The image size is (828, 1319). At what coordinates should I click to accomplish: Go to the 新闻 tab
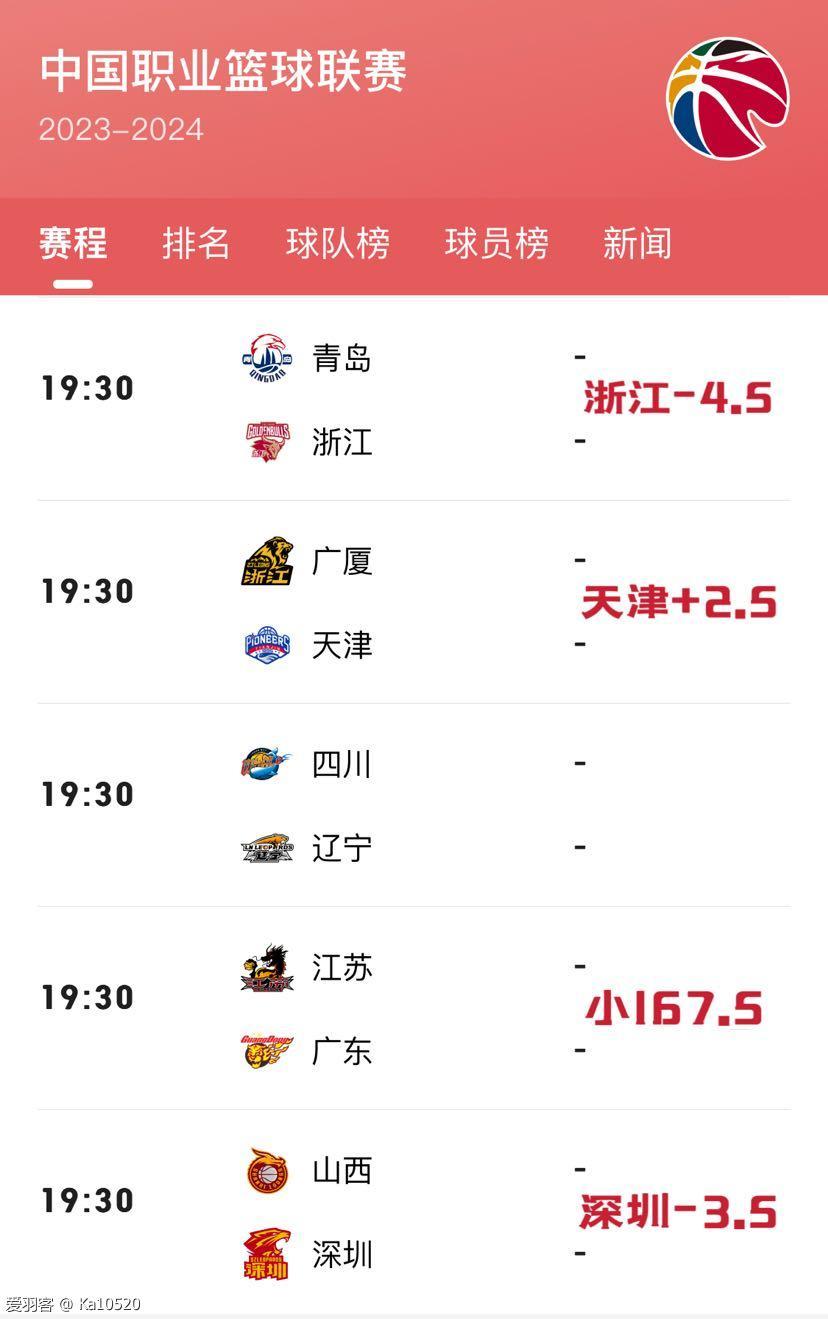coord(636,244)
